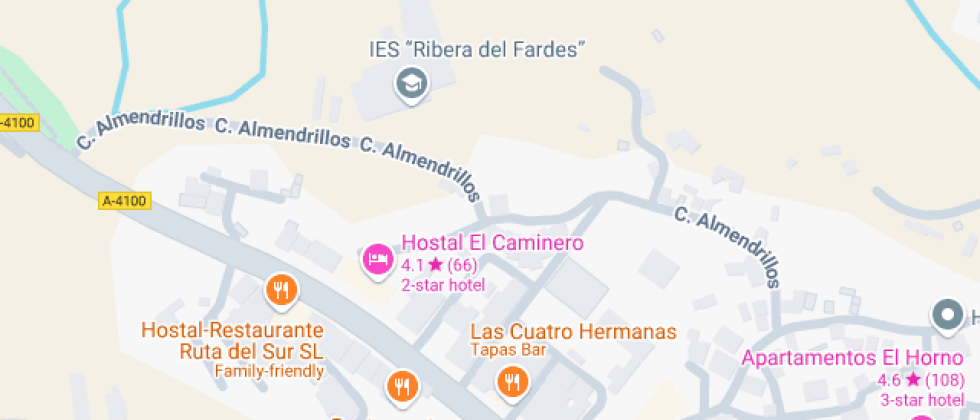Viewport: 980px width, 420px height.
Task: Open Apartamentos El Horno hotel listing
Action: (x=851, y=359)
